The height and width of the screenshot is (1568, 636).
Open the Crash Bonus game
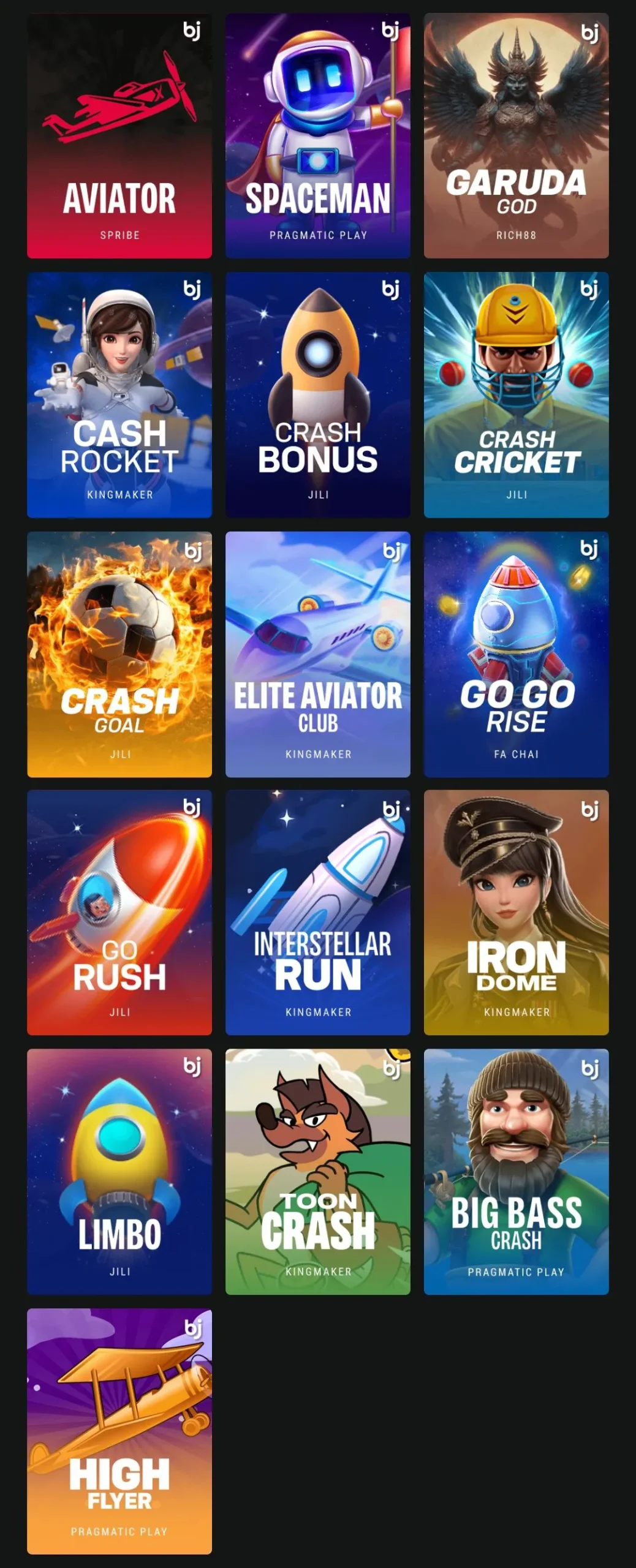pyautogui.click(x=317, y=395)
